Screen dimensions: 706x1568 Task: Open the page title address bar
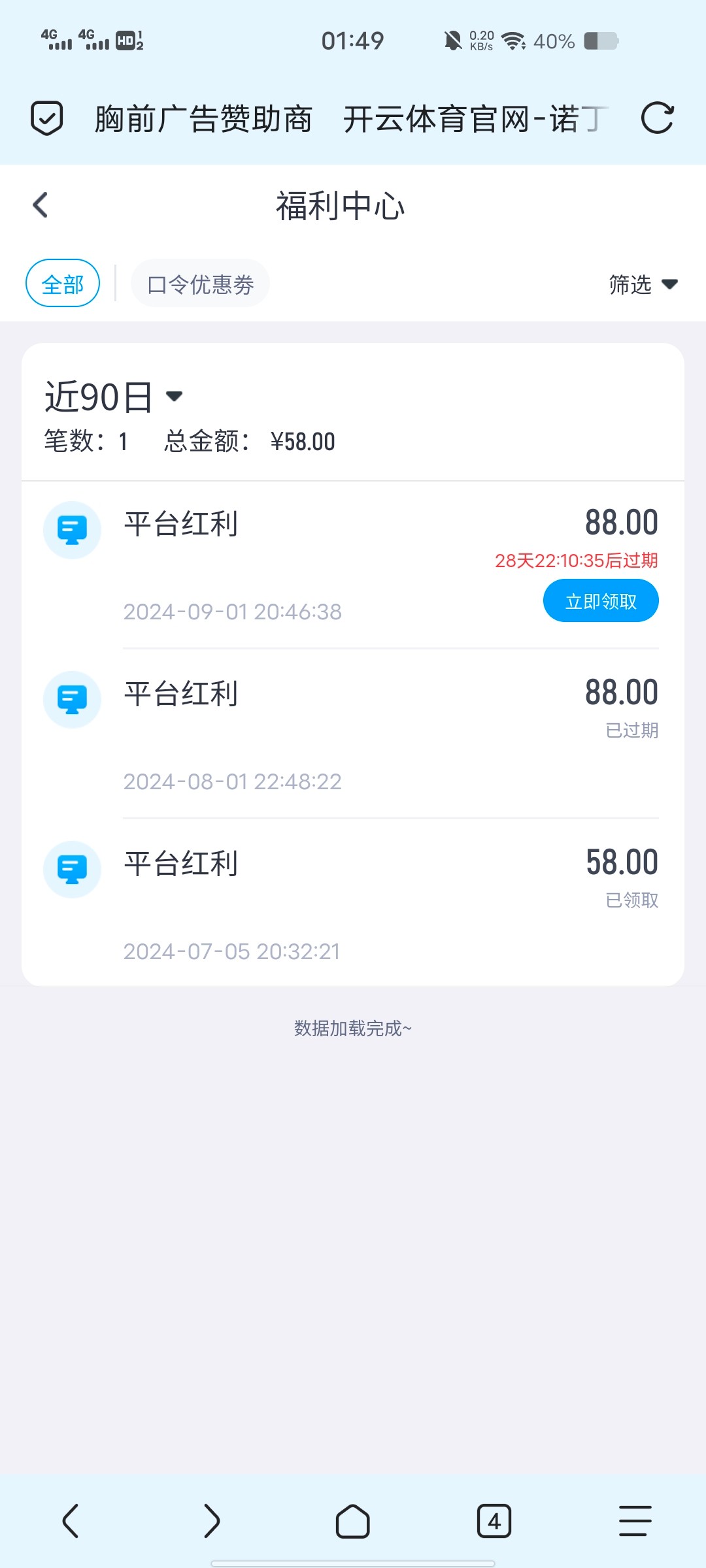tap(352, 119)
